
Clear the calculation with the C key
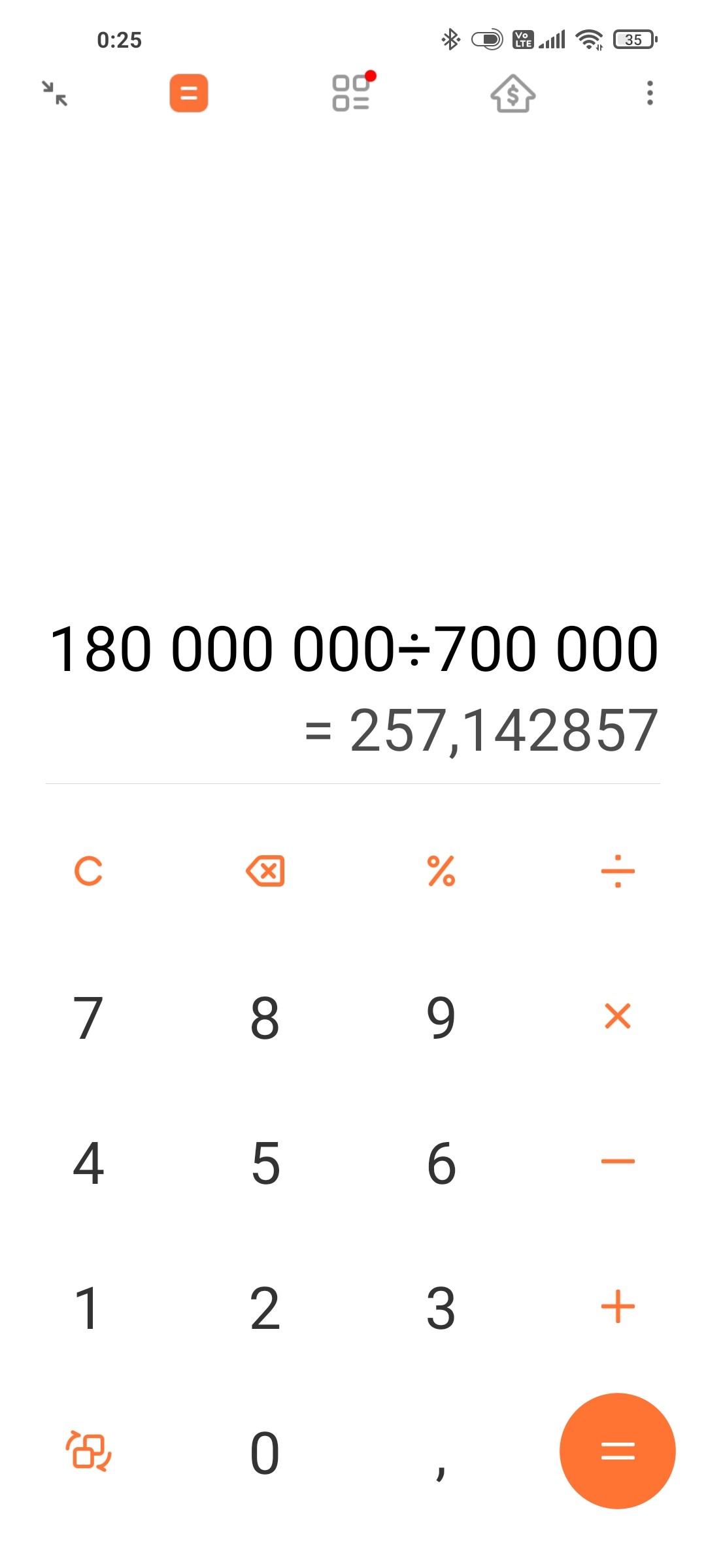[x=88, y=871]
